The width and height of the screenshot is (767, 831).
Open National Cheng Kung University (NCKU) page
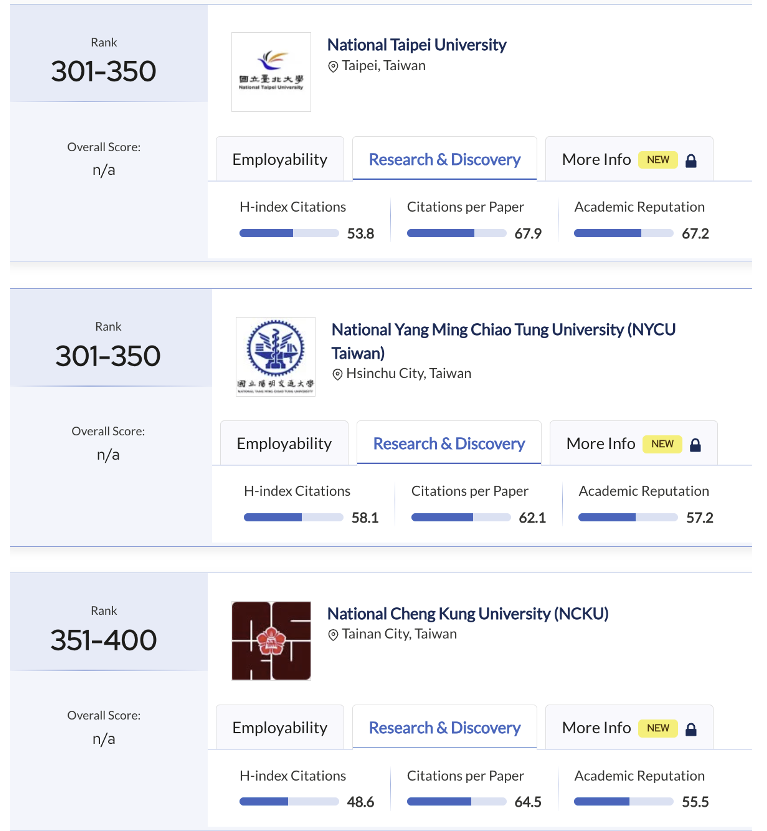(467, 613)
